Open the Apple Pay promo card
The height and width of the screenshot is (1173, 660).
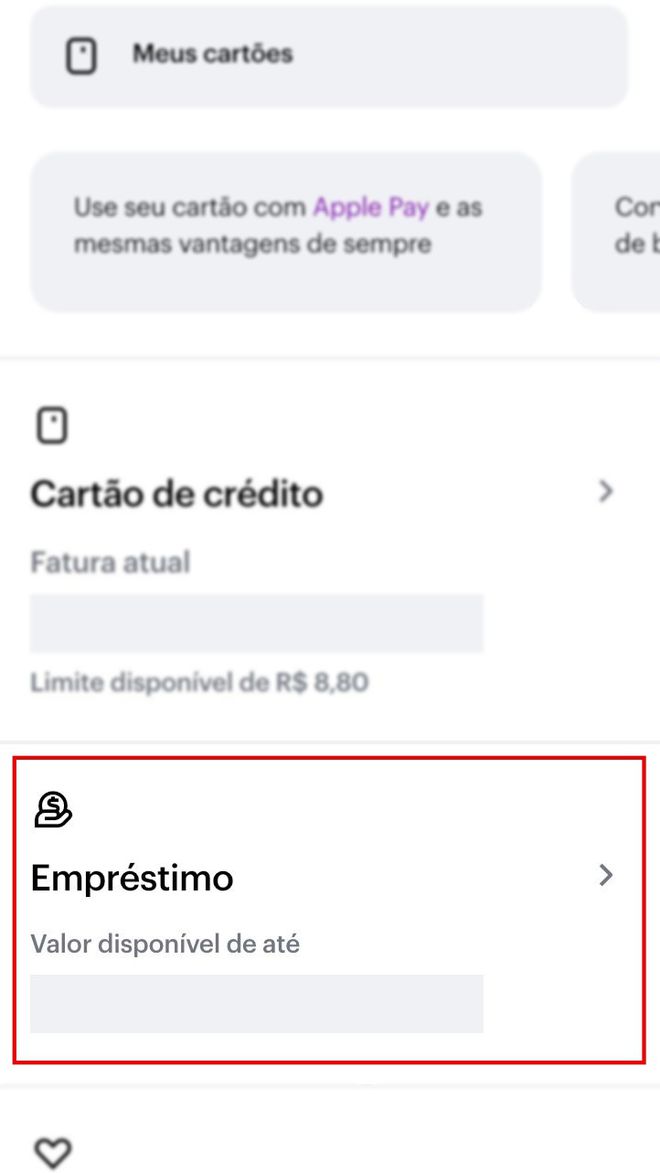click(x=286, y=232)
